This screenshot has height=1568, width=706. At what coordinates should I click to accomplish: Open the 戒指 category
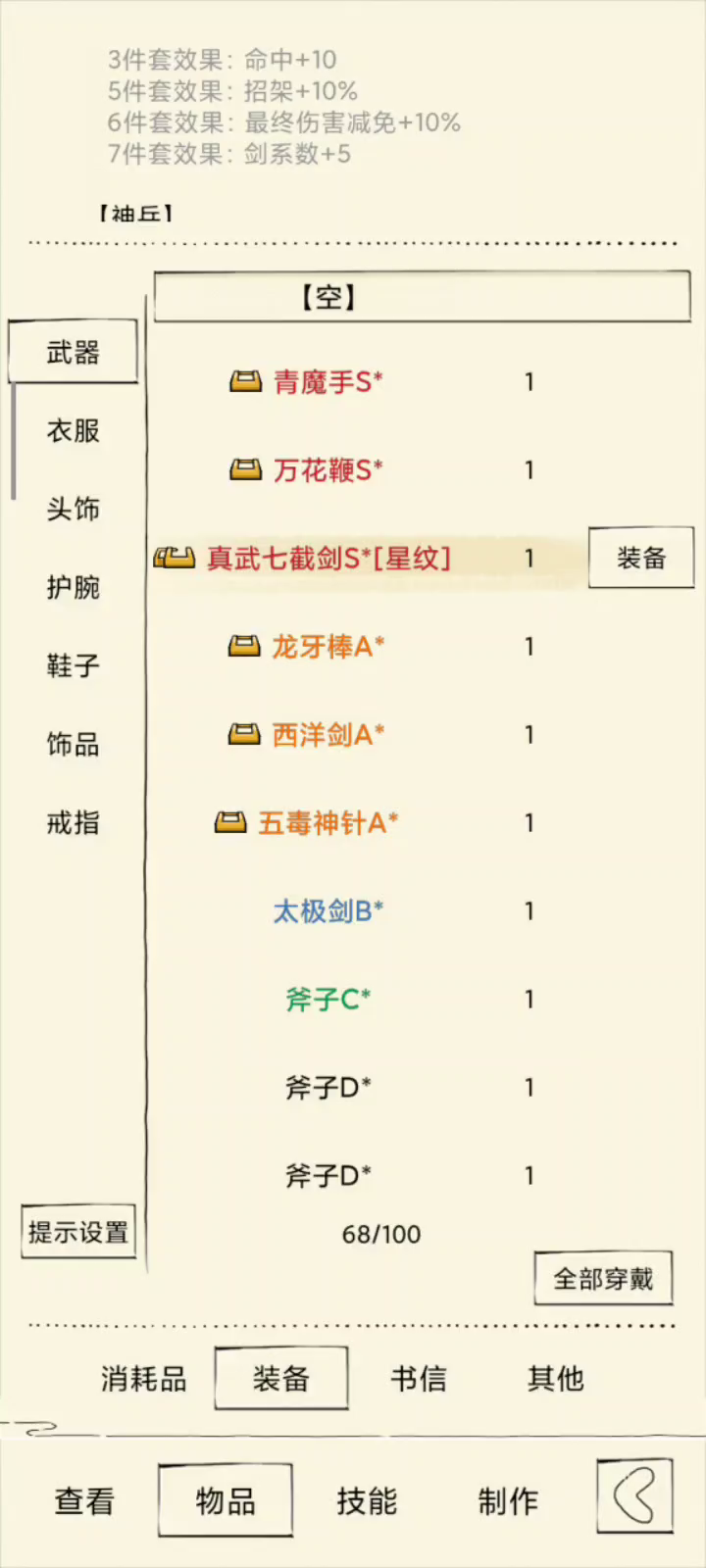(73, 822)
